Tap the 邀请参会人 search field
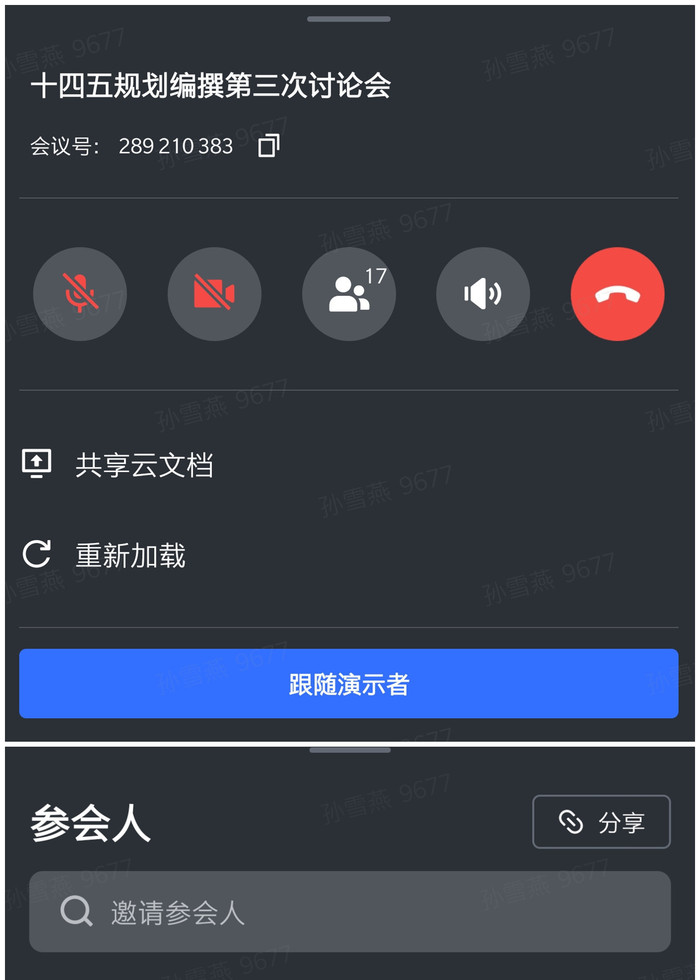Image resolution: width=700 pixels, height=980 pixels. pyautogui.click(x=349, y=912)
